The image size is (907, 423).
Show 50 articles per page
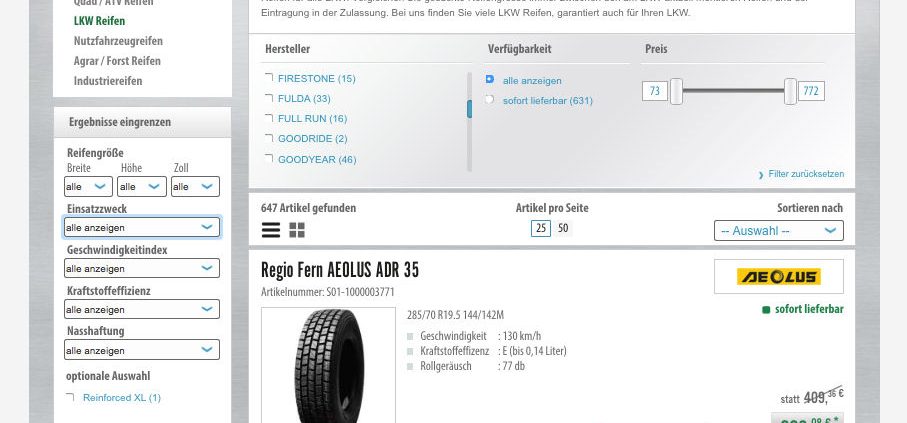click(x=563, y=228)
